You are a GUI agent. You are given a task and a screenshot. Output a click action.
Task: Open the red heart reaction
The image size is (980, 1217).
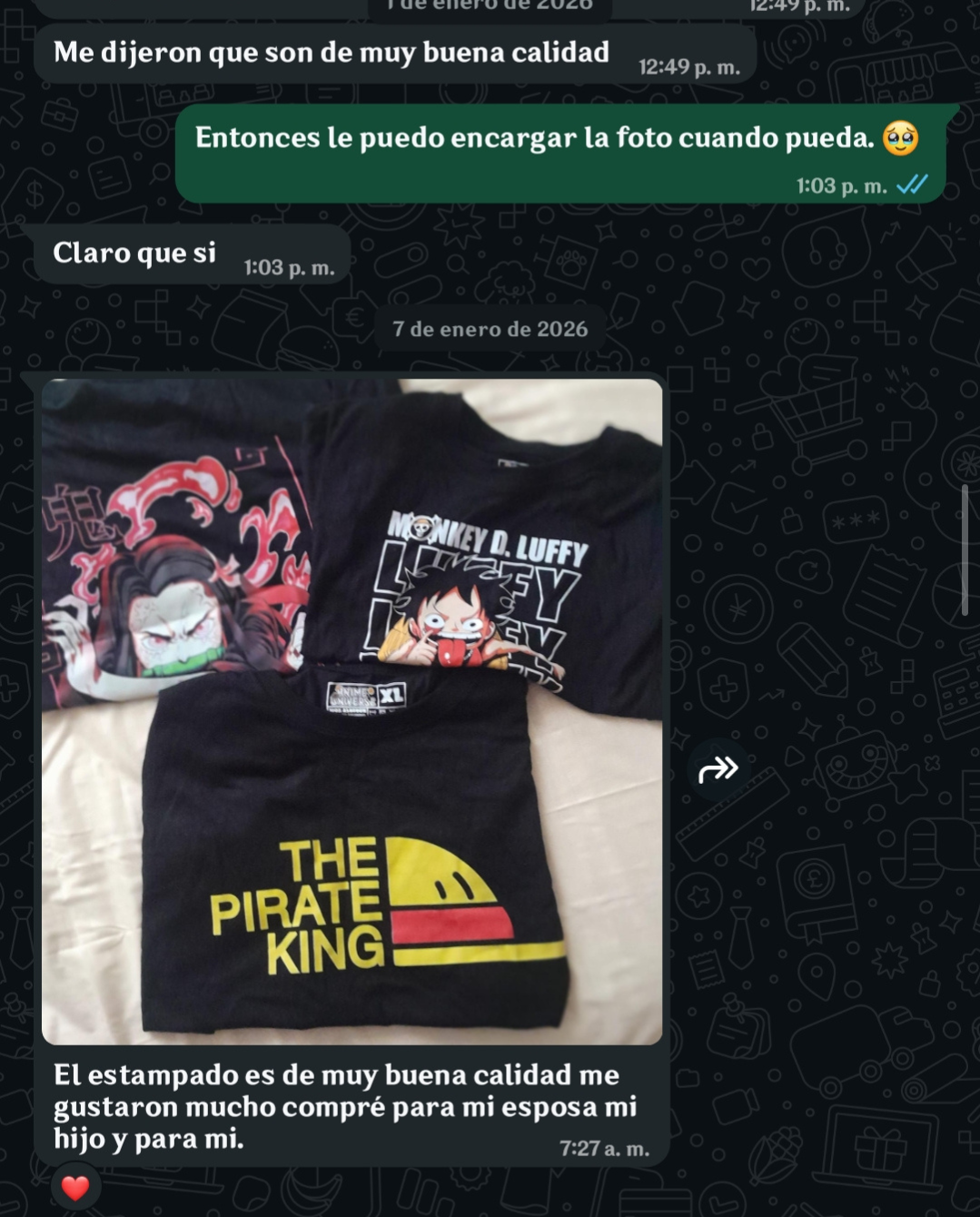tap(75, 1187)
